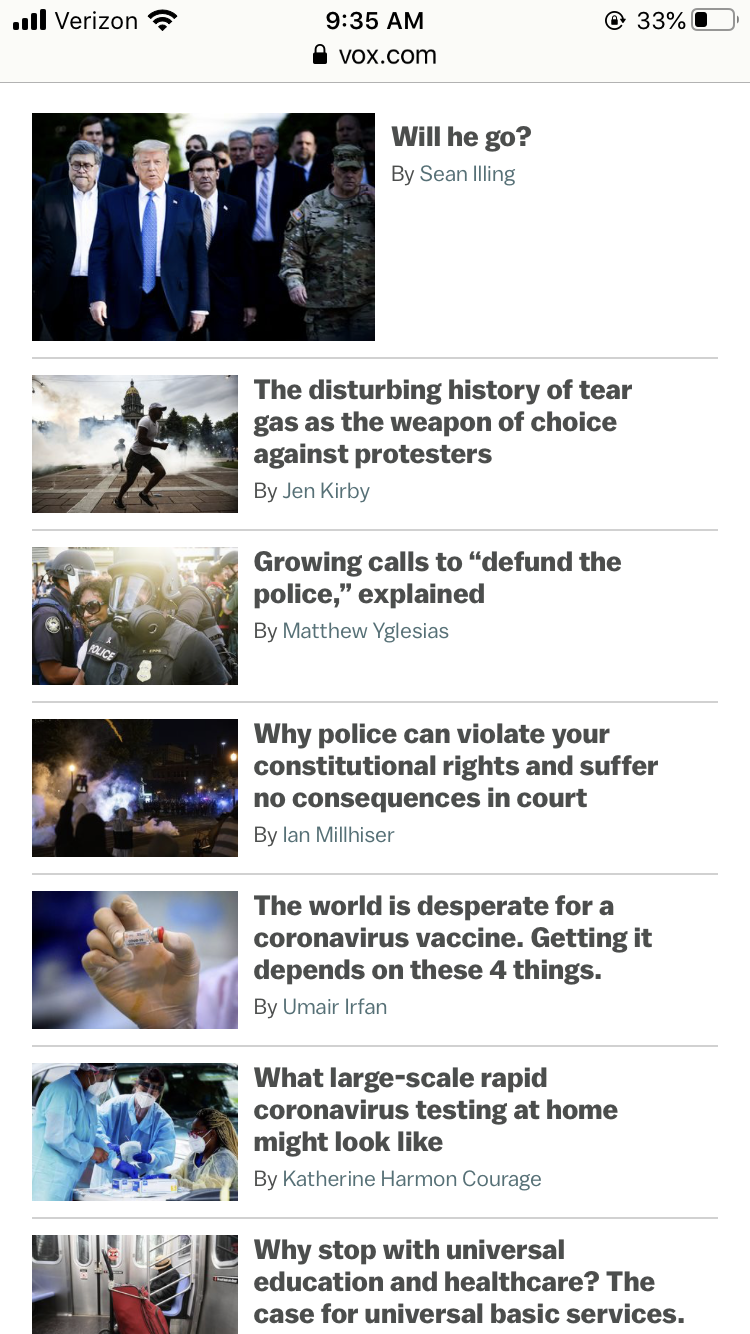Open the "Will he go?" article

tap(460, 137)
